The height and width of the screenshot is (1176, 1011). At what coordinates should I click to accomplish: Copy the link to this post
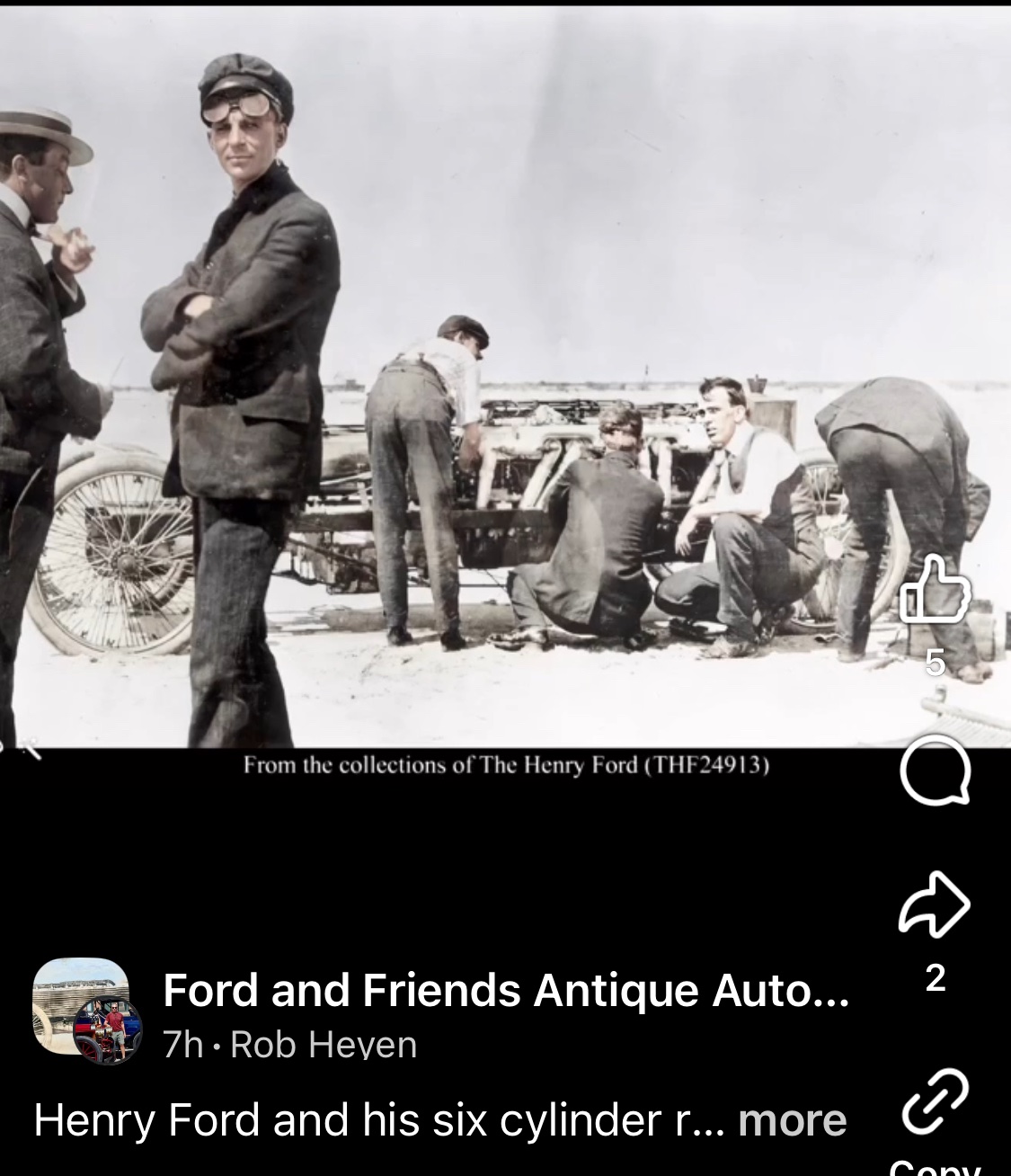click(935, 1099)
